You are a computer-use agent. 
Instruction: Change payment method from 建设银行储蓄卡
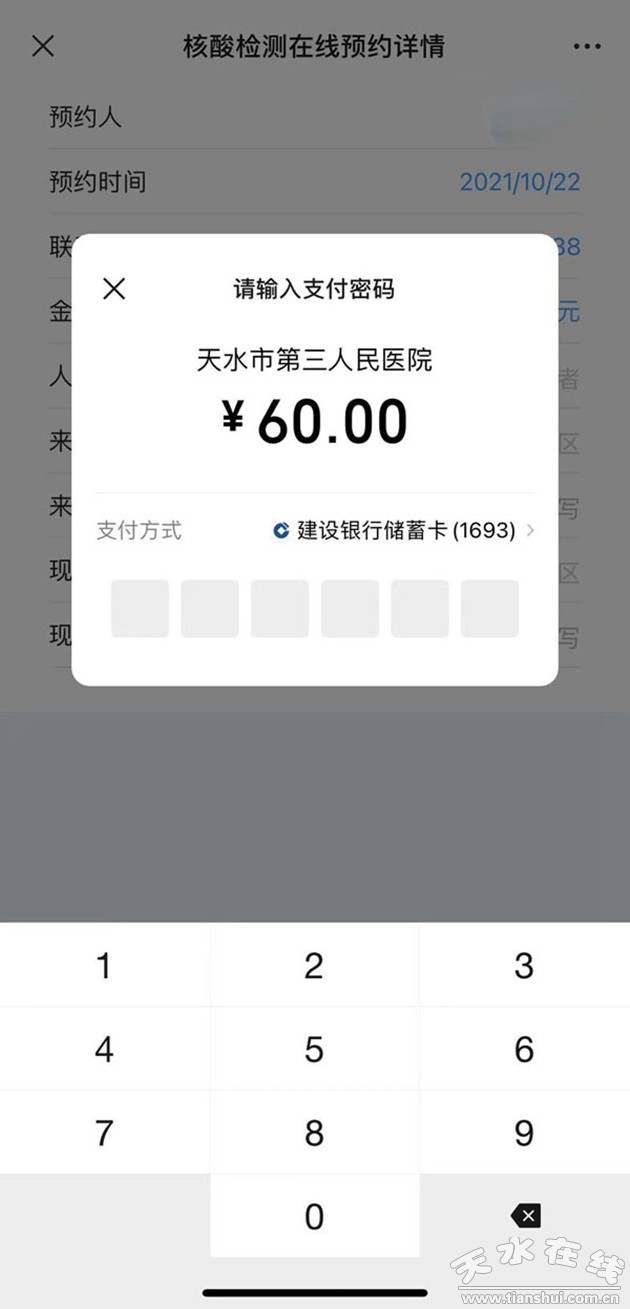click(x=404, y=531)
